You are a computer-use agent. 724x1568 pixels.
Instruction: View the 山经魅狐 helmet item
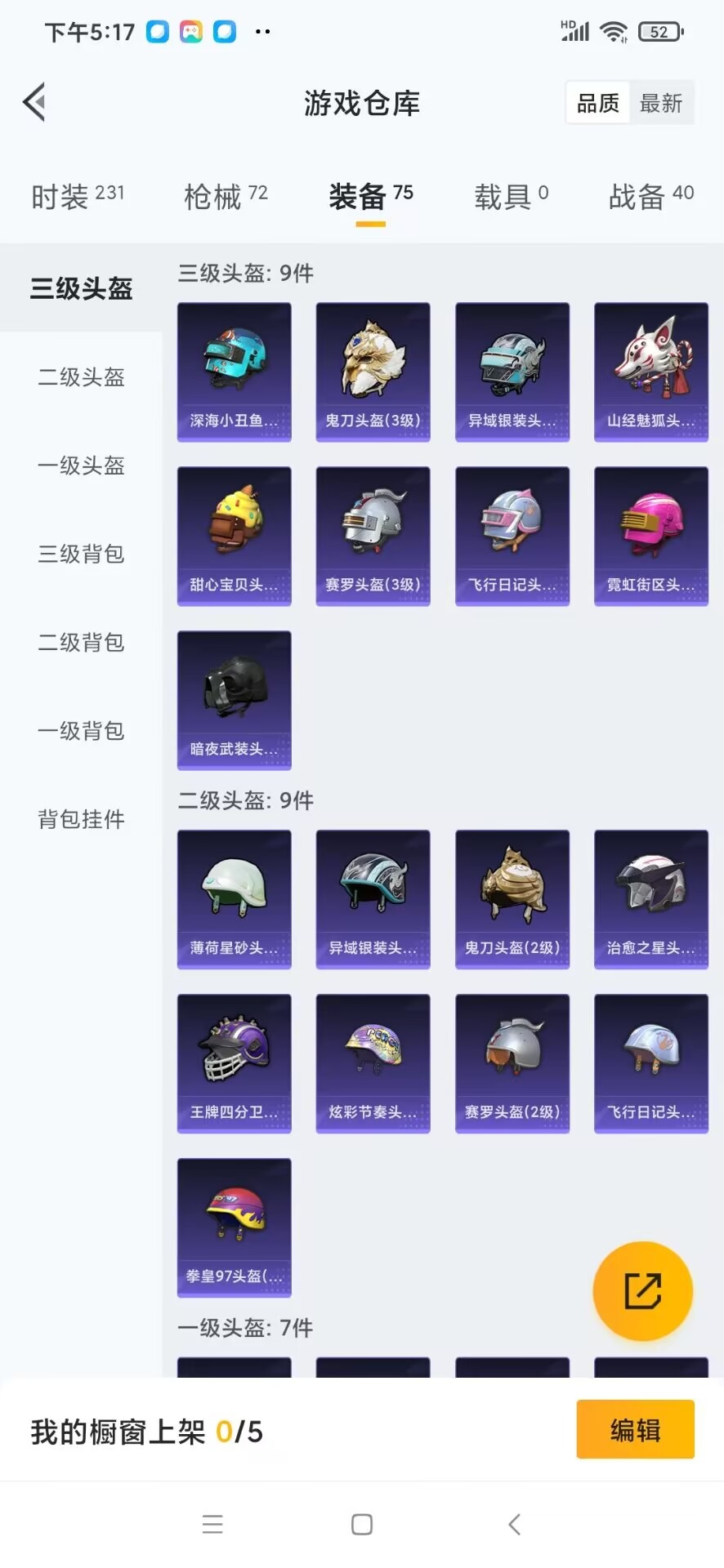coord(651,372)
